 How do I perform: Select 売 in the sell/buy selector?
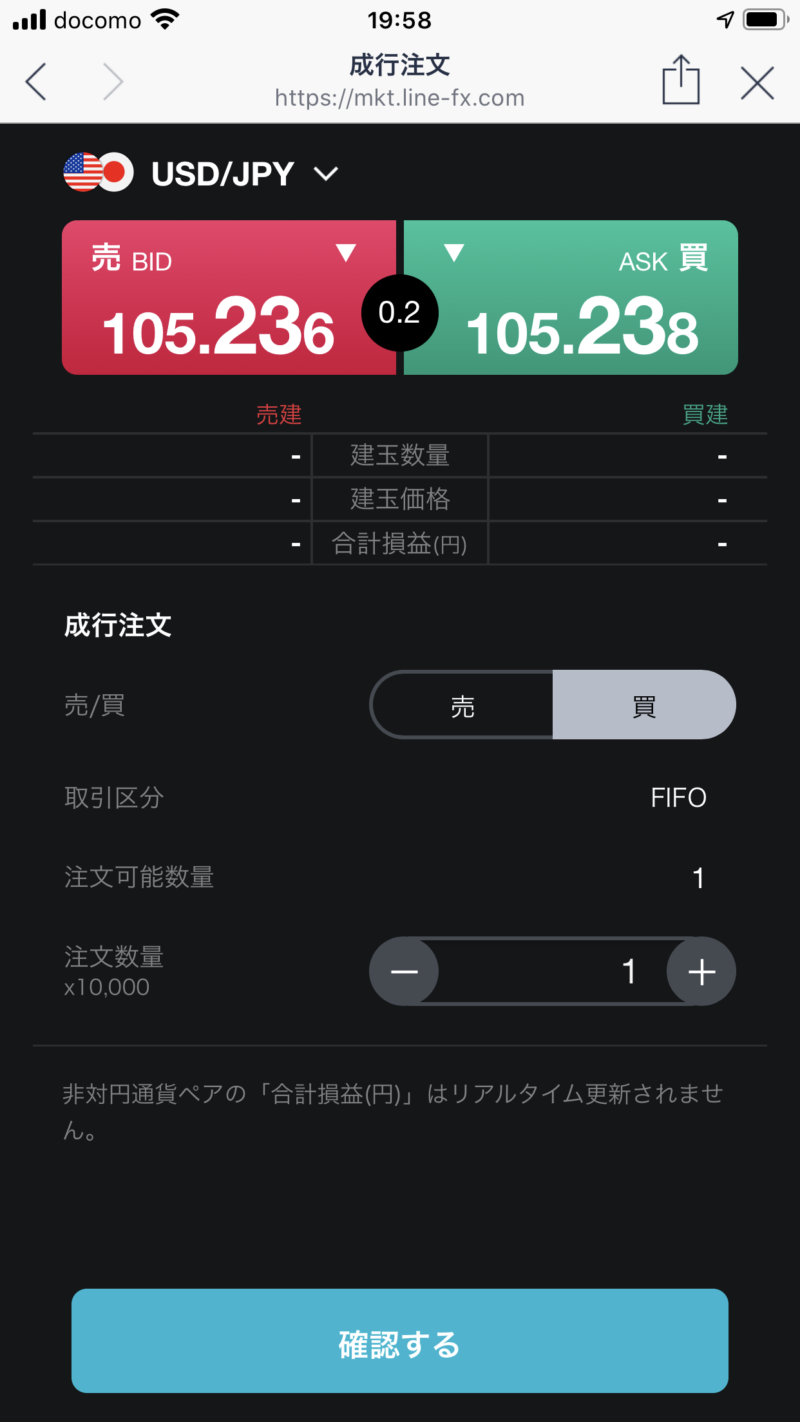pyautogui.click(x=462, y=706)
